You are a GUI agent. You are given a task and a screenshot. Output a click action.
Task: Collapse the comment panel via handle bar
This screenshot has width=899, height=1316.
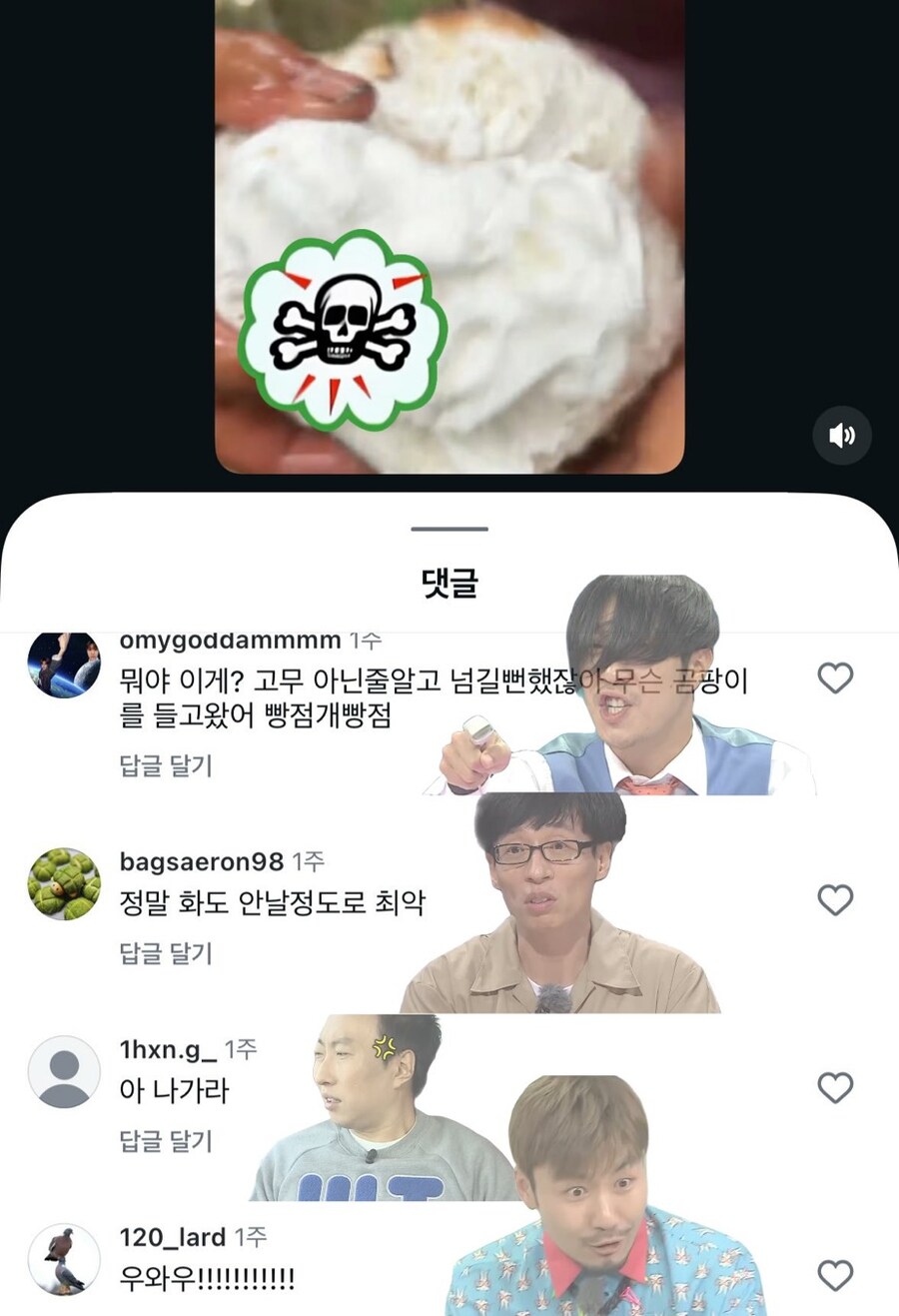(449, 527)
